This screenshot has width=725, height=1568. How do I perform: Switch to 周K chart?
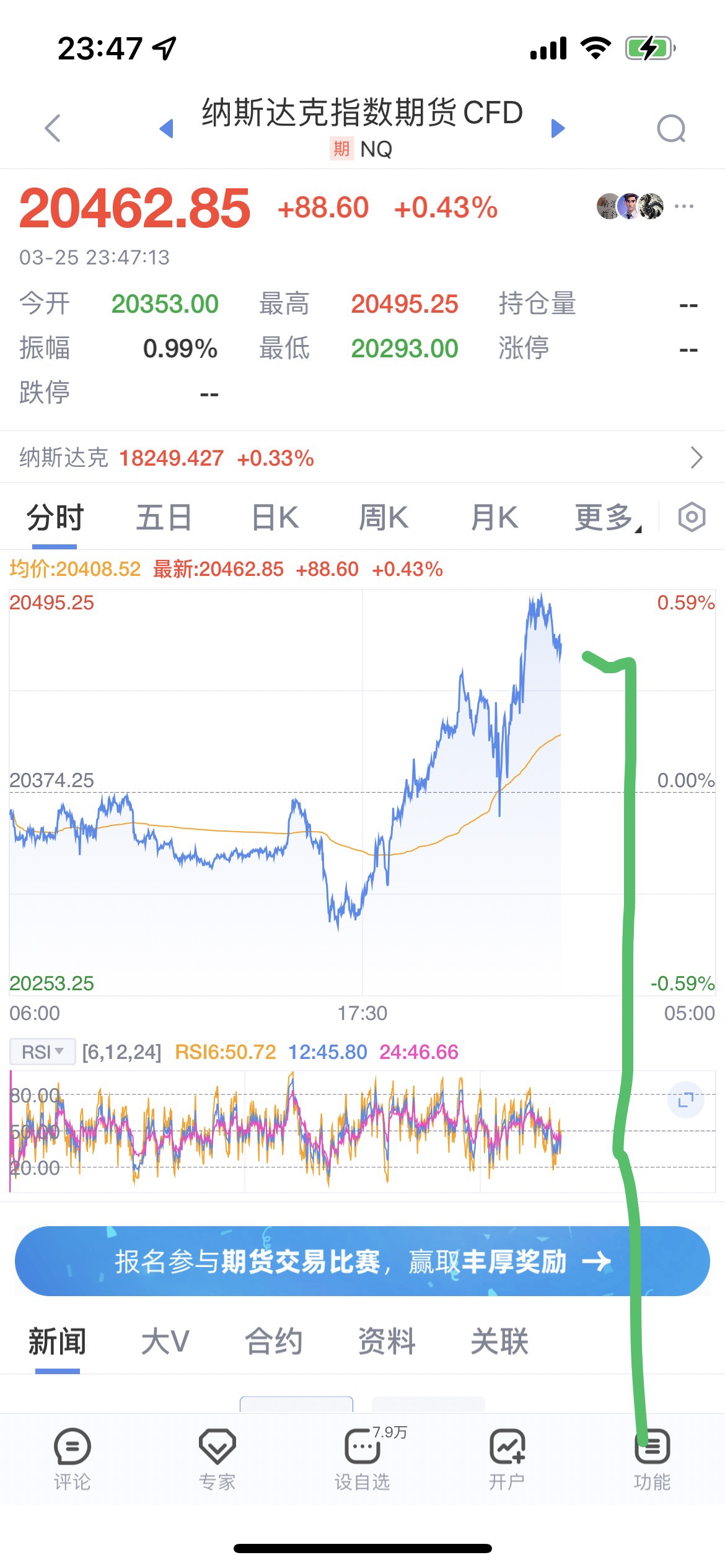(x=384, y=517)
